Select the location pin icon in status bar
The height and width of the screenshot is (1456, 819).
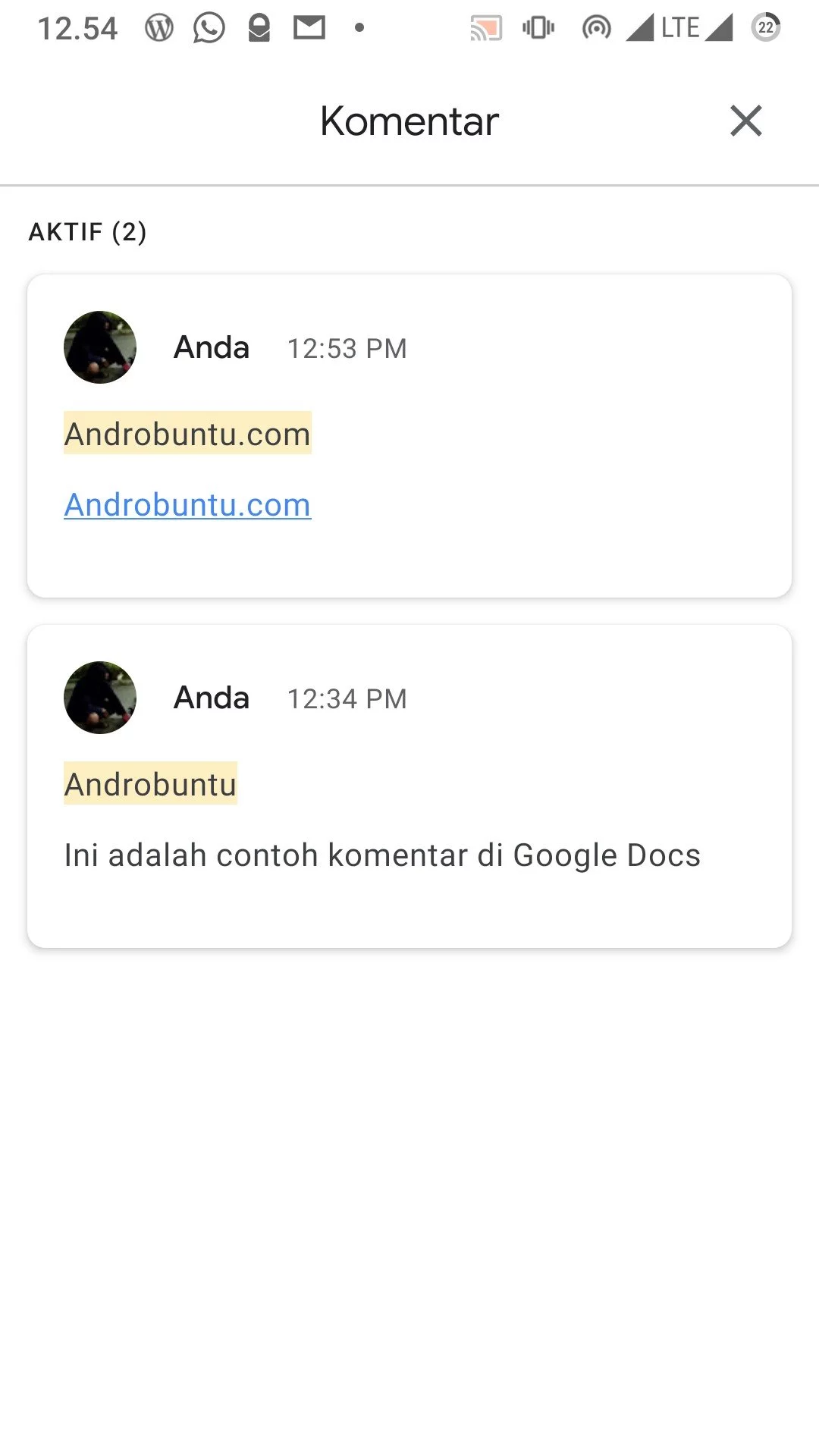pos(258,27)
